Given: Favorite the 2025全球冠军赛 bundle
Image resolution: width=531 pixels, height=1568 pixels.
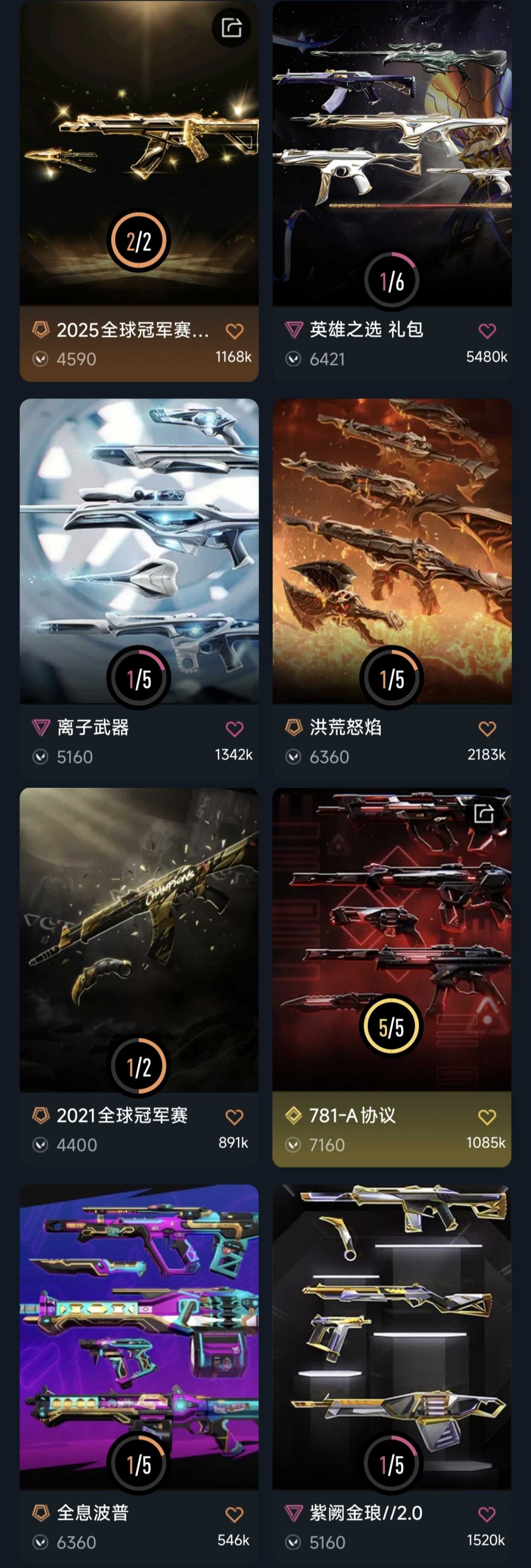Looking at the screenshot, I should click(235, 331).
